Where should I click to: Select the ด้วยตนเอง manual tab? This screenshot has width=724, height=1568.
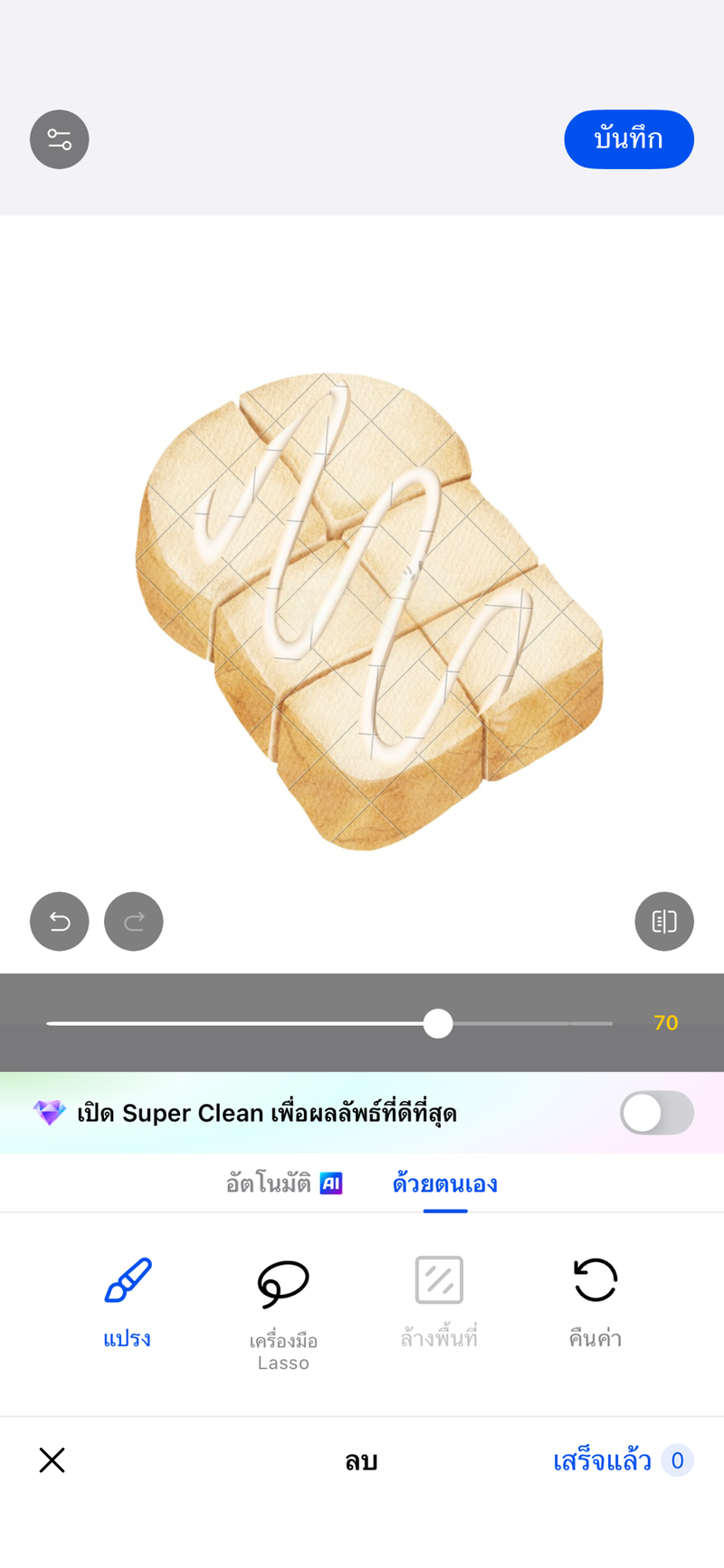(x=444, y=1183)
